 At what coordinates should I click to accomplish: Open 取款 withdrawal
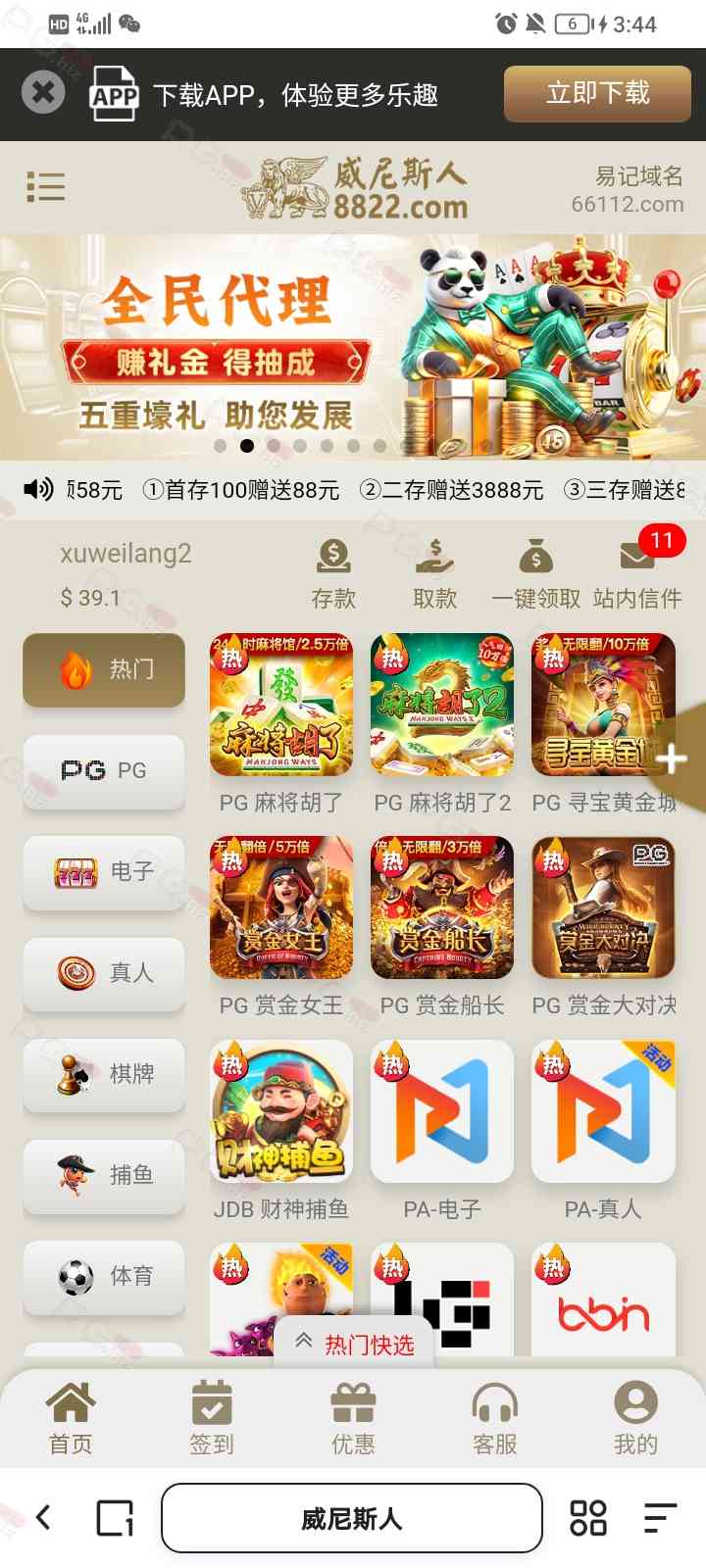[434, 573]
